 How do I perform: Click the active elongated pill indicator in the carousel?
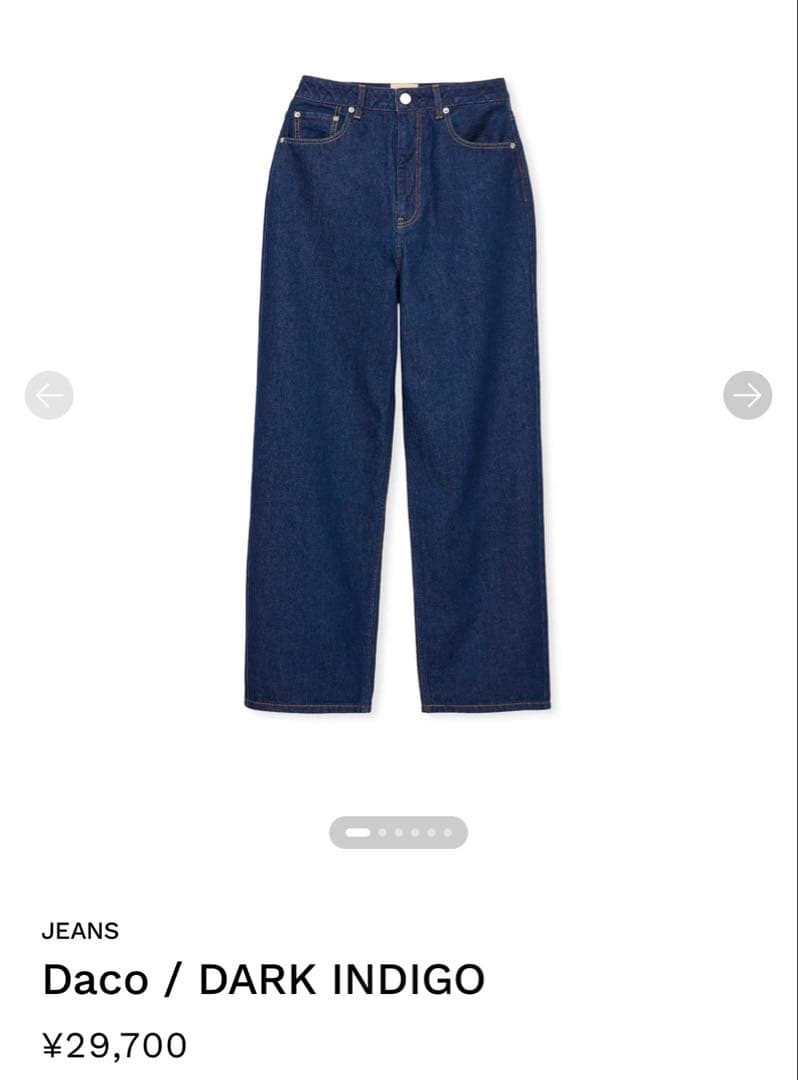click(358, 832)
